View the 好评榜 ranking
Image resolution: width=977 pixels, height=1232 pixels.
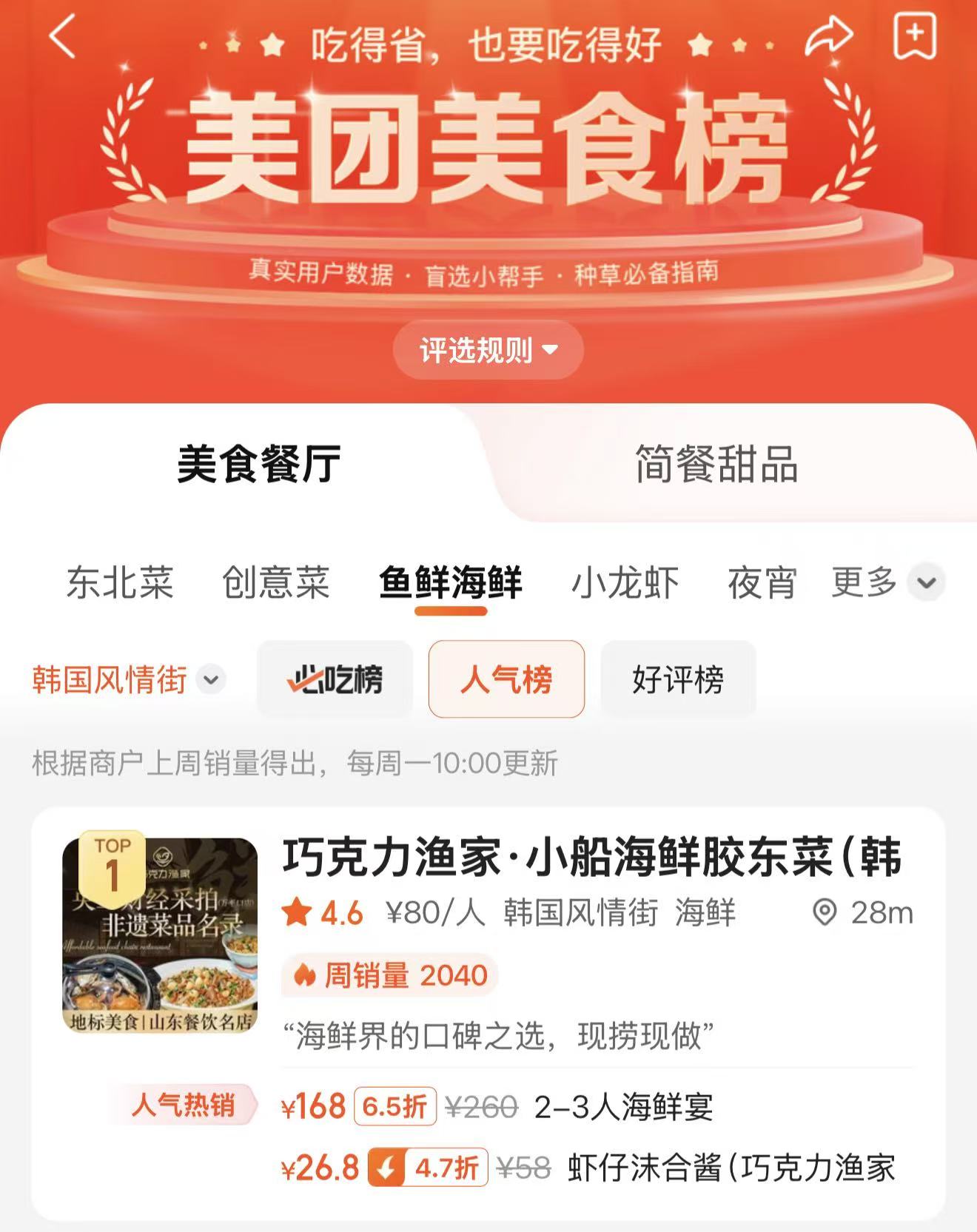[x=678, y=679]
